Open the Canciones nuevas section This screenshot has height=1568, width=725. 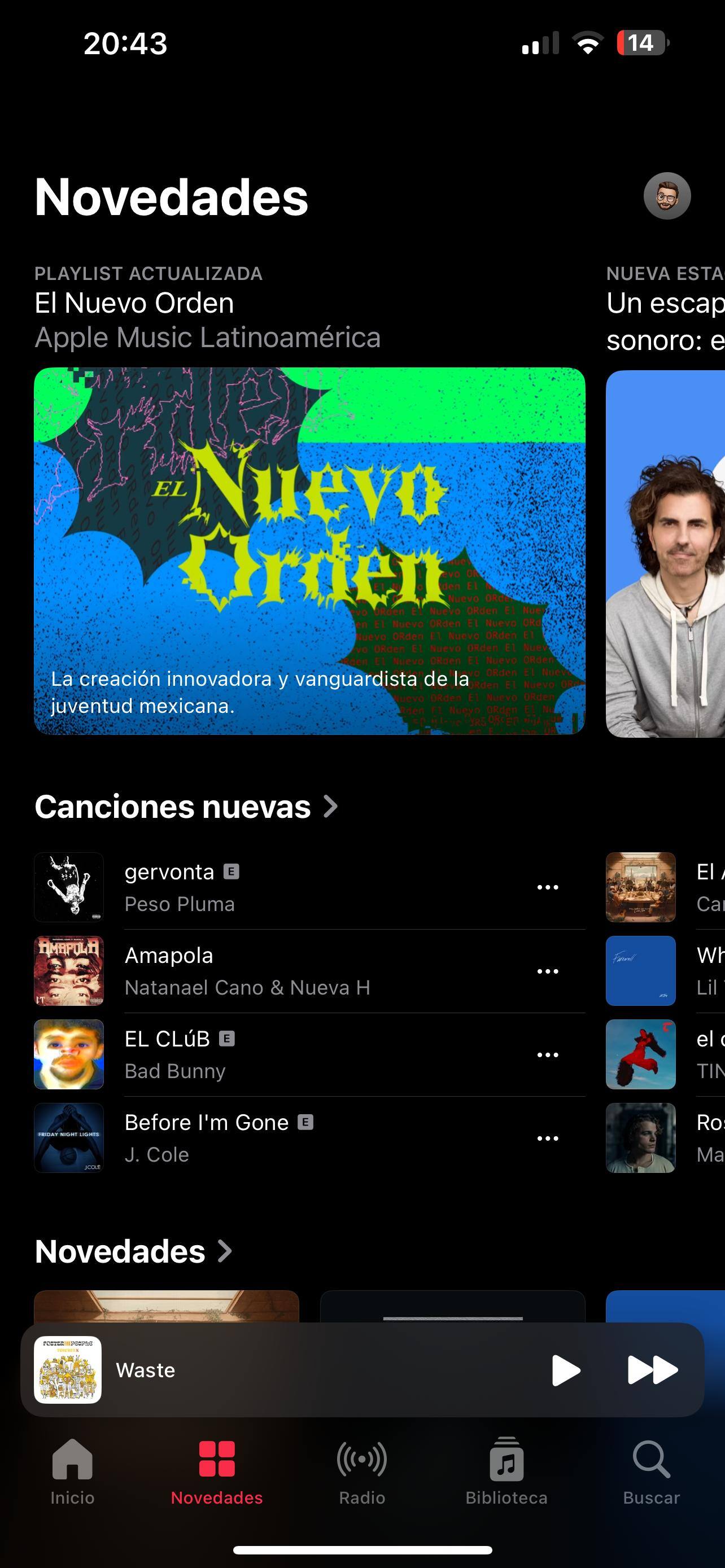click(x=186, y=807)
